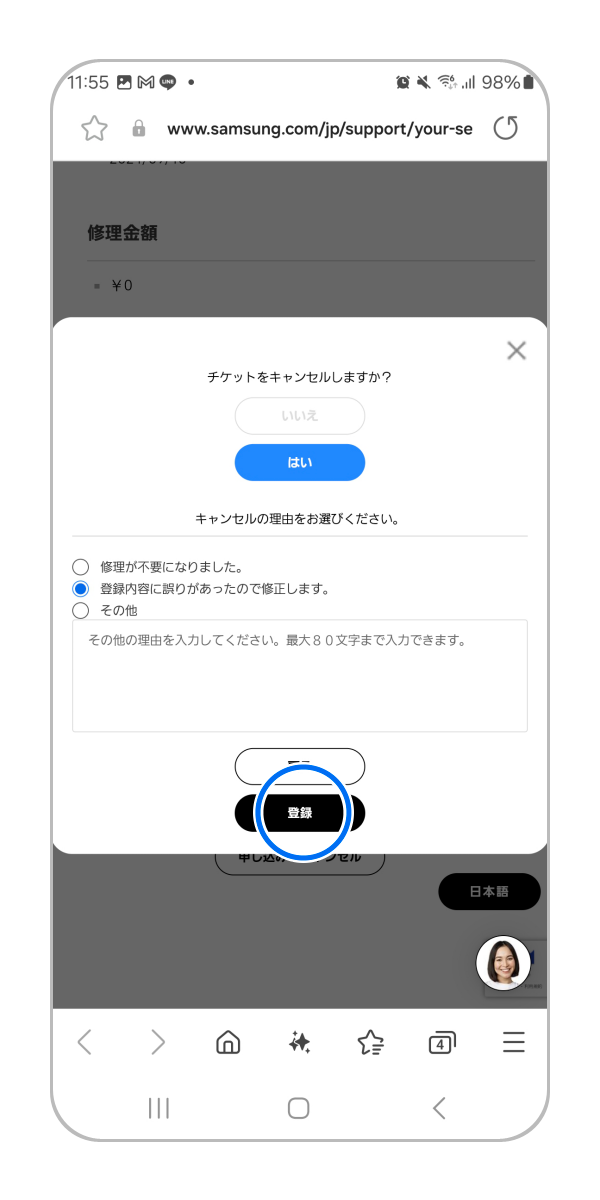Reload the page

coord(506,128)
